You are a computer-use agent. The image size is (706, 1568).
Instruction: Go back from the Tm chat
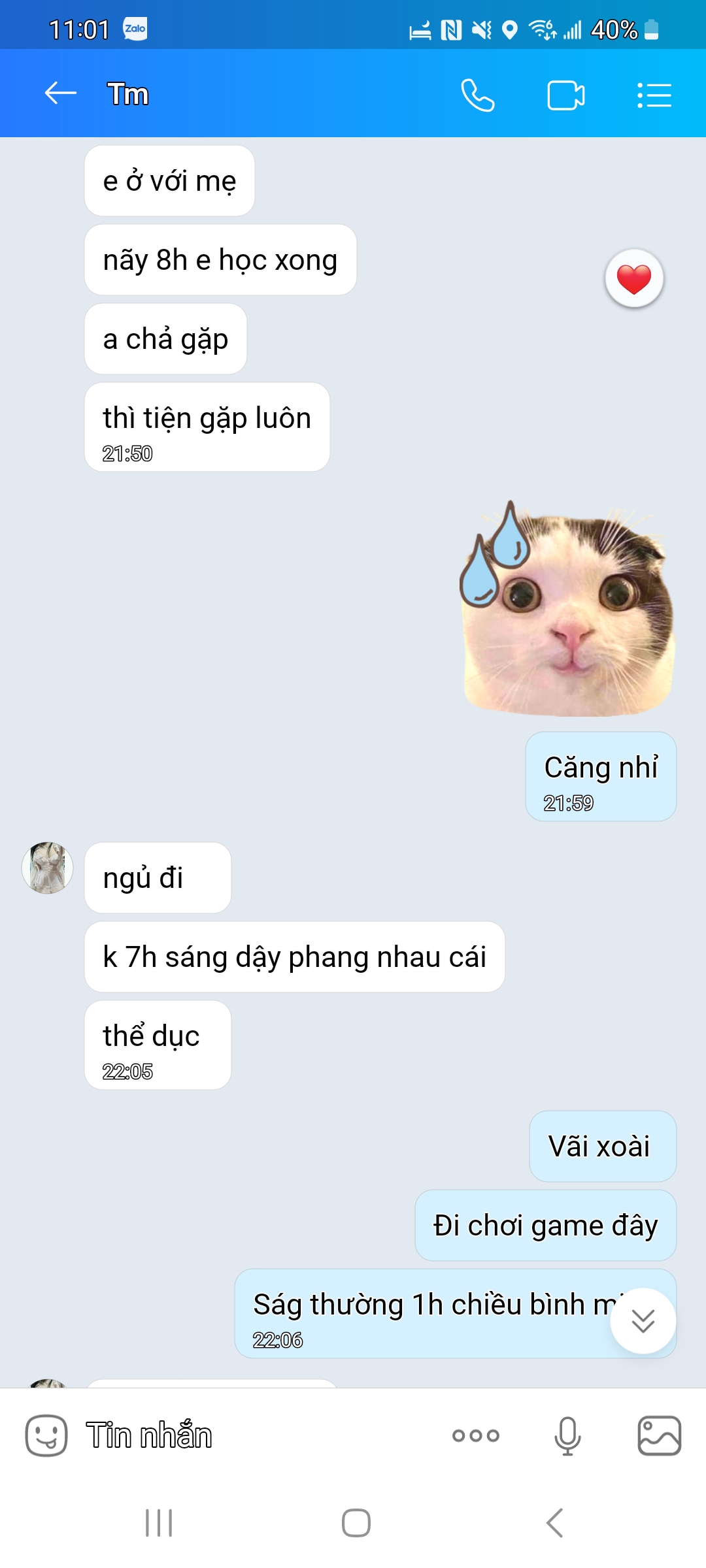pyautogui.click(x=60, y=94)
